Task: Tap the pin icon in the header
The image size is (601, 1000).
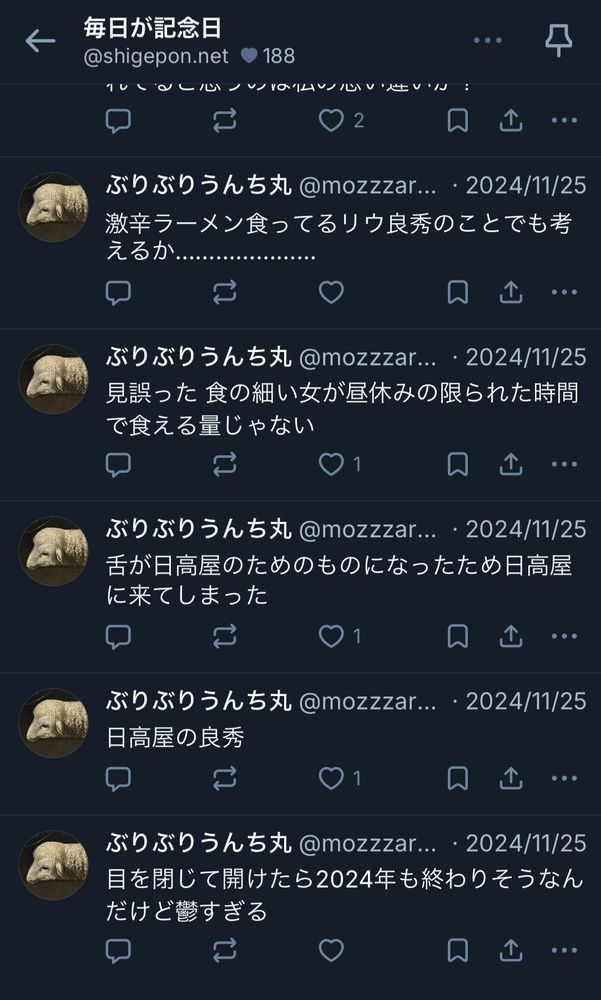Action: click(558, 41)
